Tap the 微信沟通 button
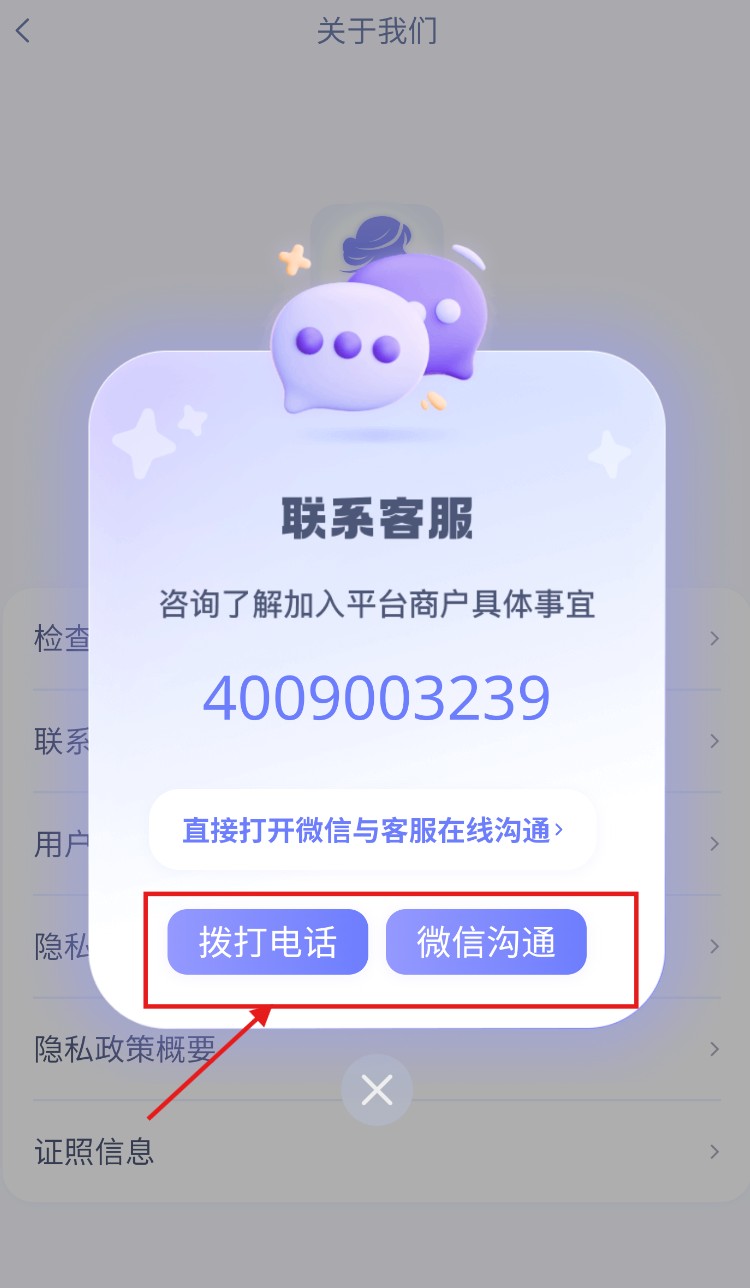 (x=486, y=942)
